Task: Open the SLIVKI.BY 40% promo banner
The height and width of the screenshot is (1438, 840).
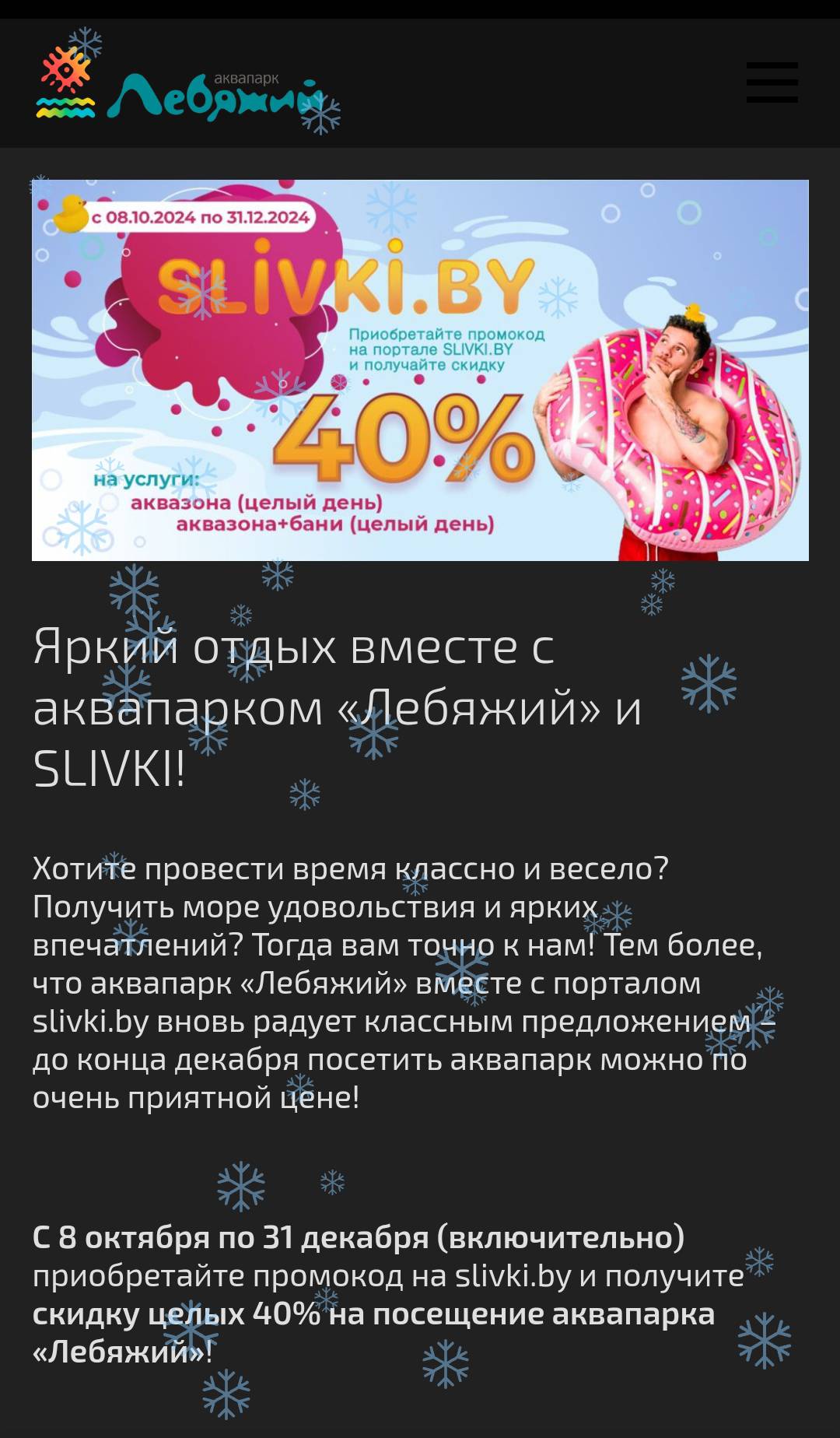Action: pyautogui.click(x=420, y=370)
